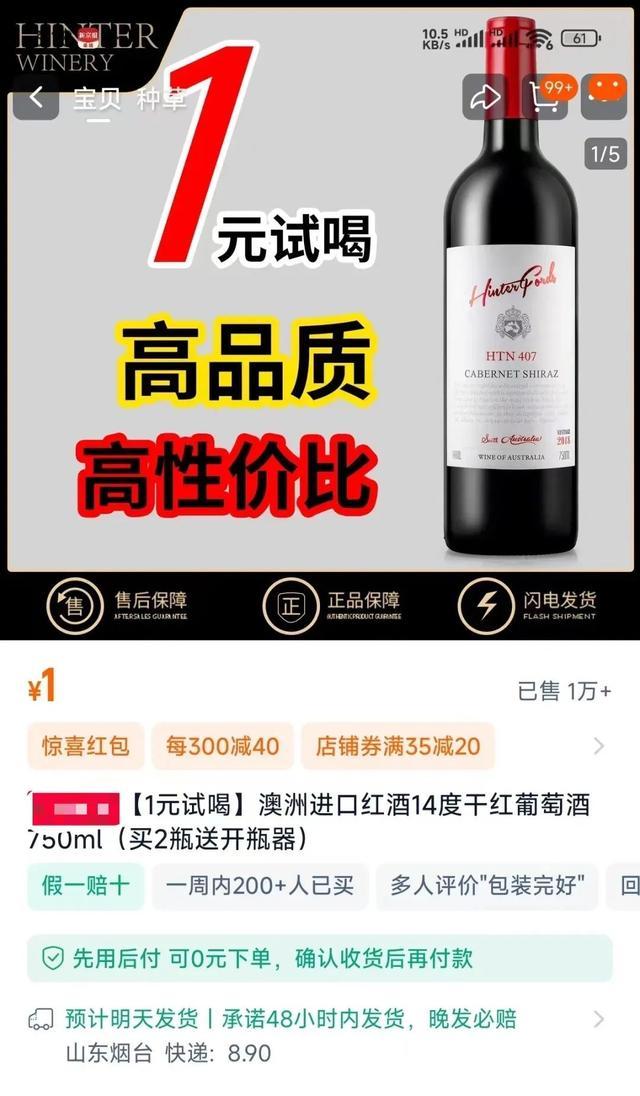Open reviews mentioning "包装完好"
640x1096 pixels.
(x=487, y=886)
